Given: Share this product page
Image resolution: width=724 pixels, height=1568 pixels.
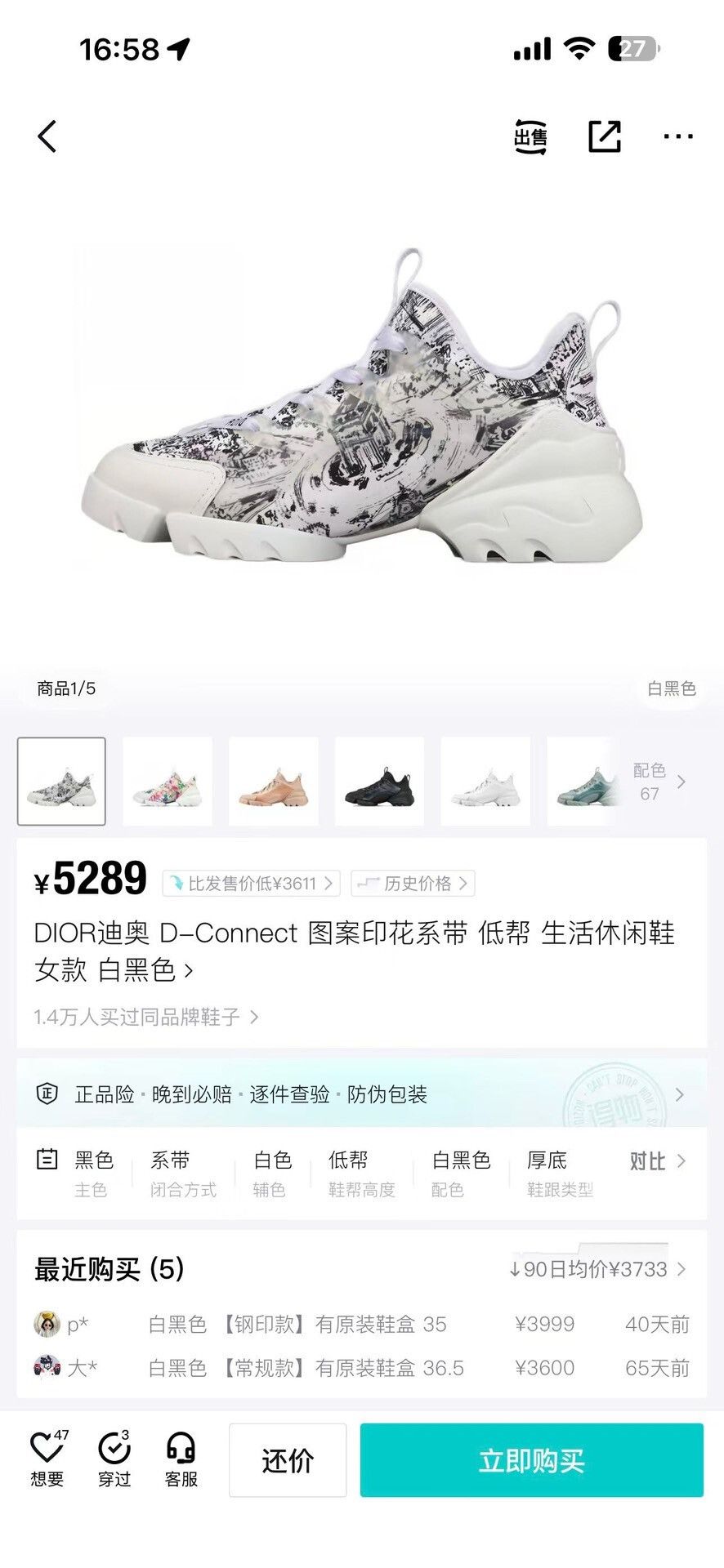Looking at the screenshot, I should 605,136.
